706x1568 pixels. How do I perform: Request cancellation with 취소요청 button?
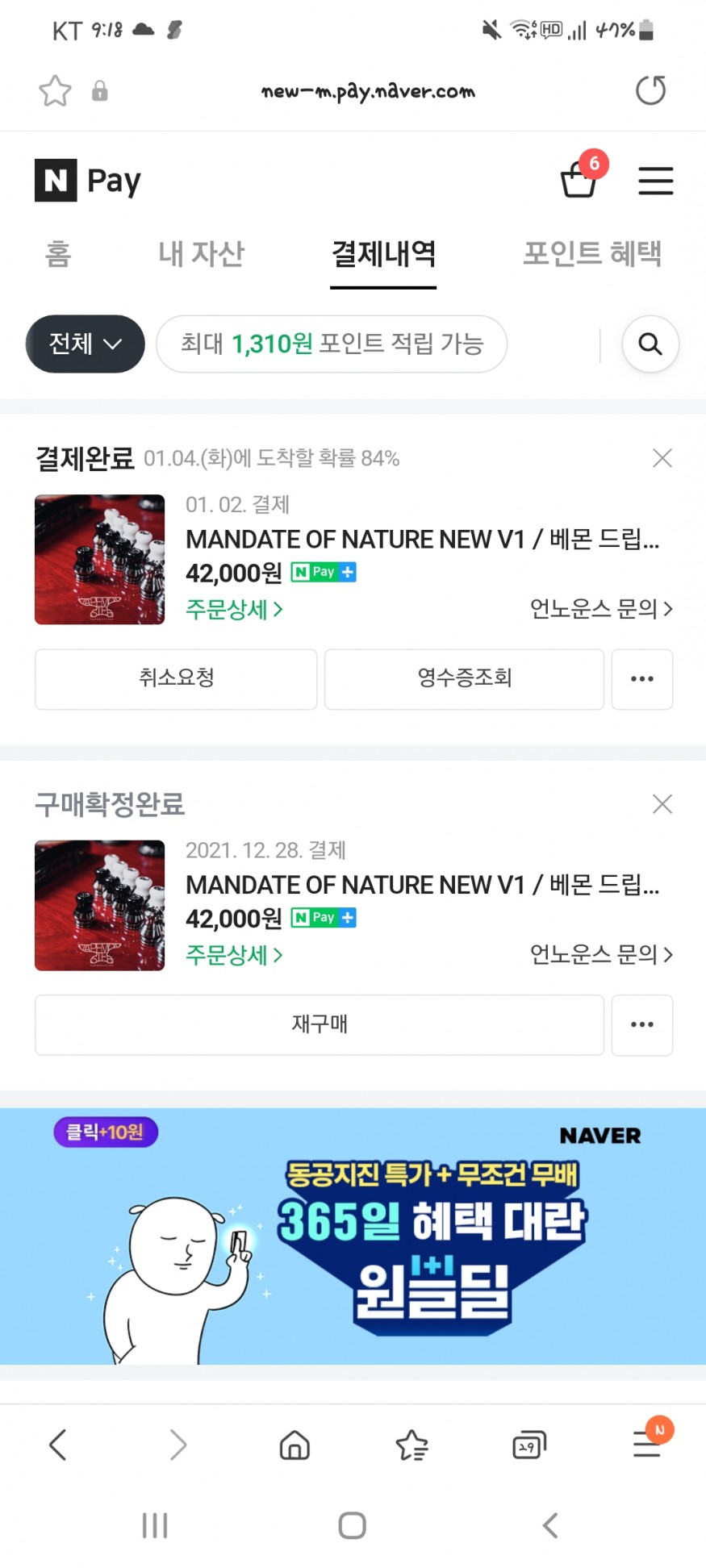coord(176,678)
